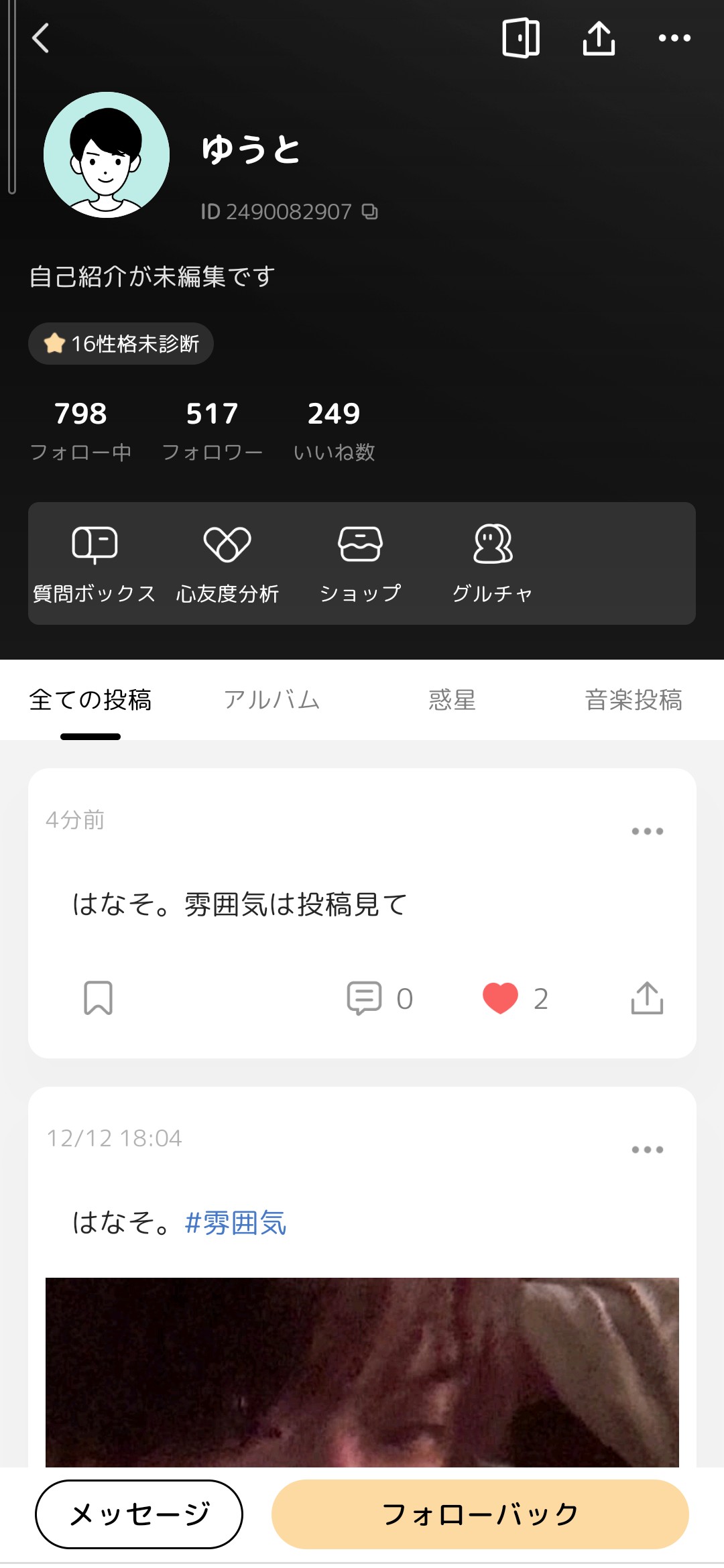Switch to the アルバム tab
Screen dimensions: 724x1568
click(271, 700)
